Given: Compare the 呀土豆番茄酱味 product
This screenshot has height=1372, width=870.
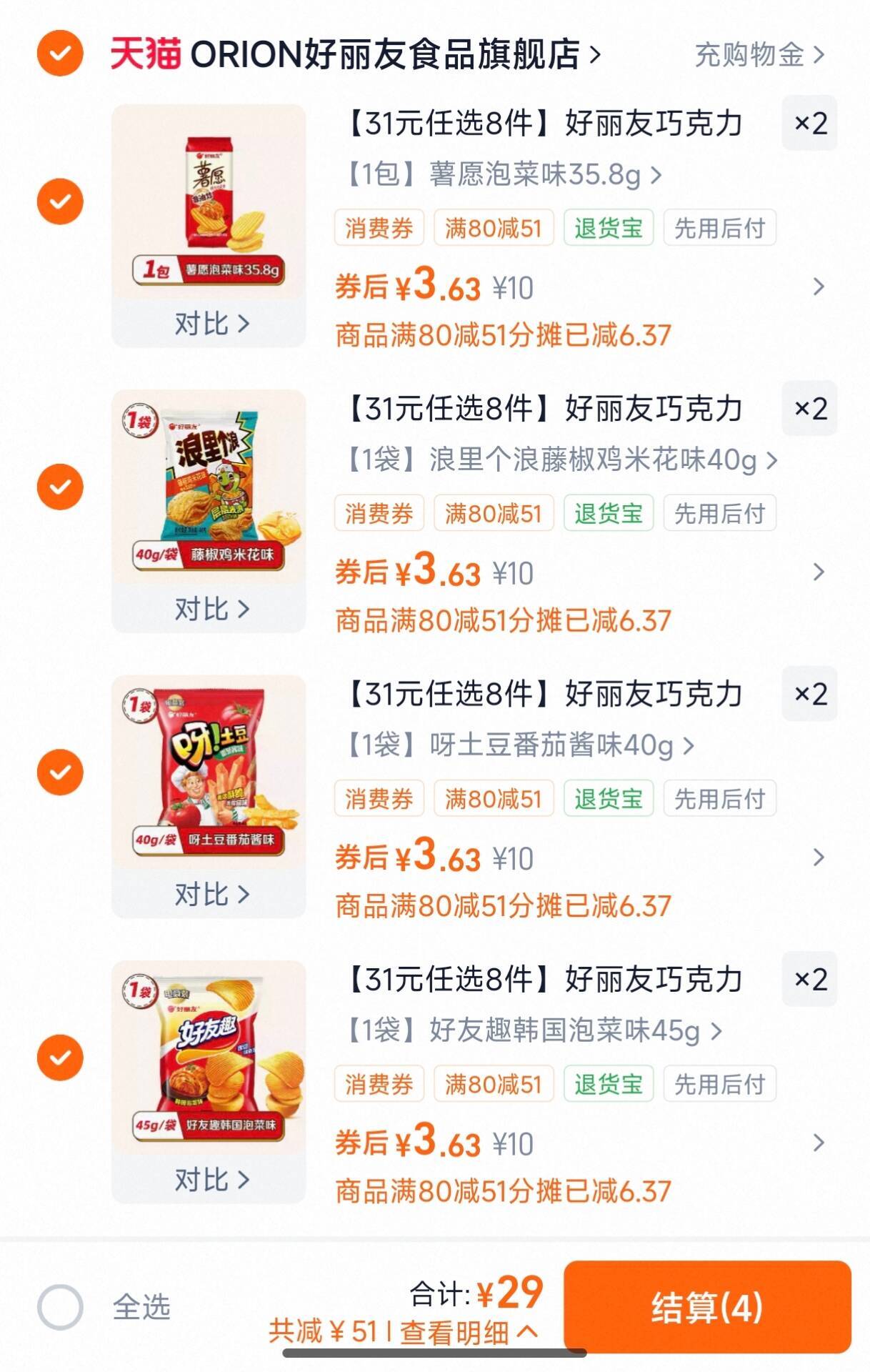Looking at the screenshot, I should (211, 894).
